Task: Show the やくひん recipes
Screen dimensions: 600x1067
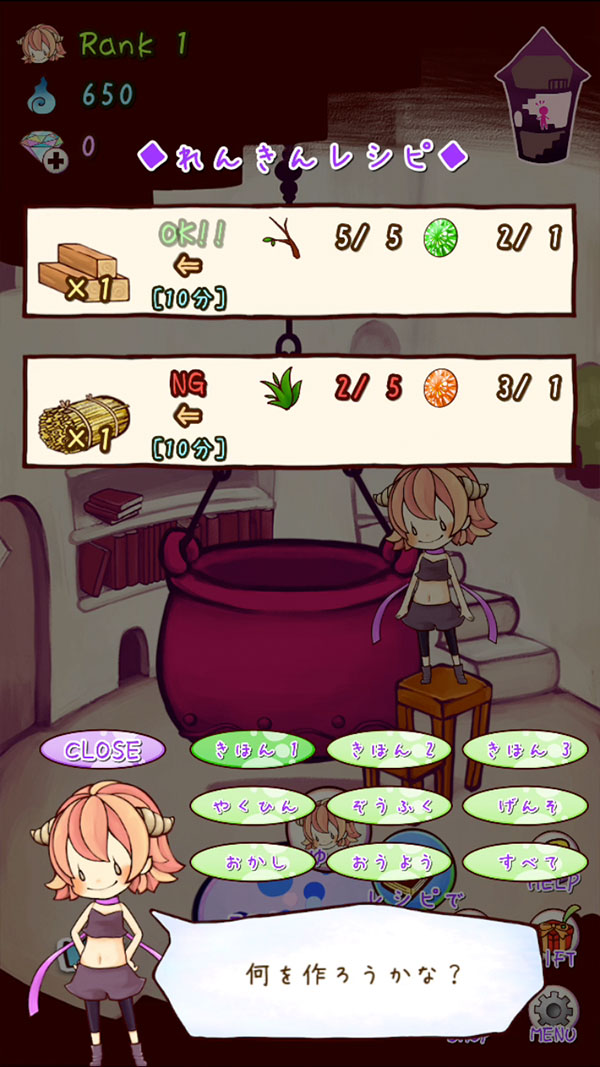Action: point(252,805)
